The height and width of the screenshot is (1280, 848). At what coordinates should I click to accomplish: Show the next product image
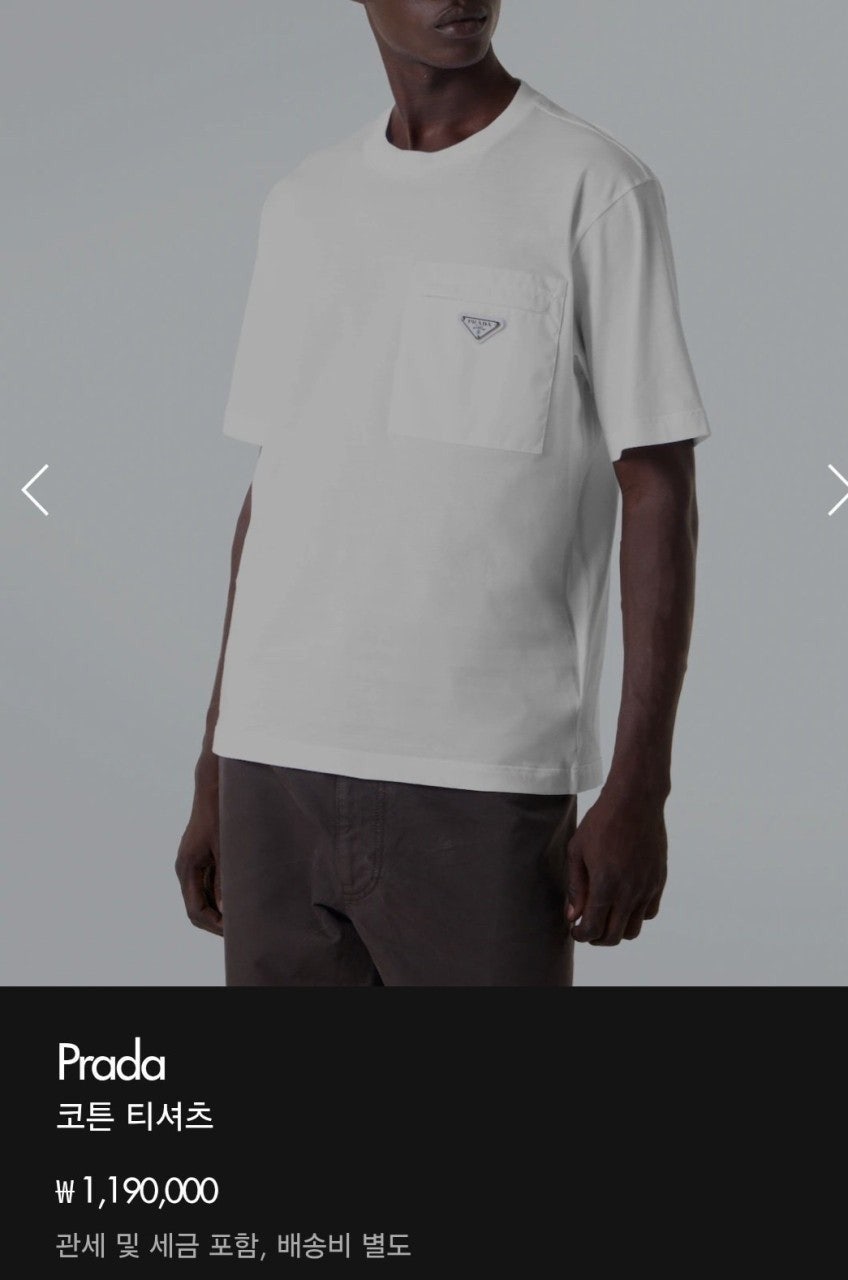835,490
